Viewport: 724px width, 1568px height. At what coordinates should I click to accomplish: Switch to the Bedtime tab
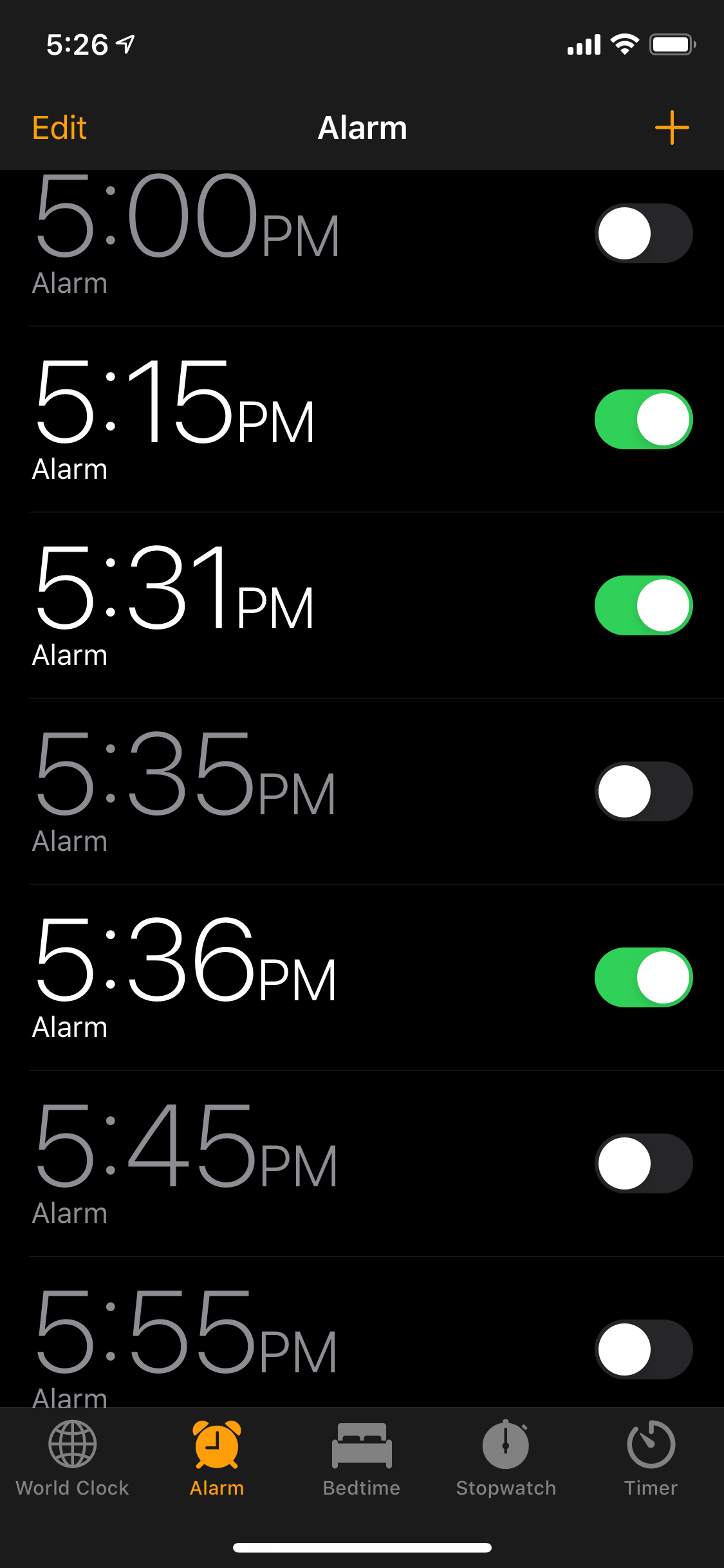point(362,1459)
